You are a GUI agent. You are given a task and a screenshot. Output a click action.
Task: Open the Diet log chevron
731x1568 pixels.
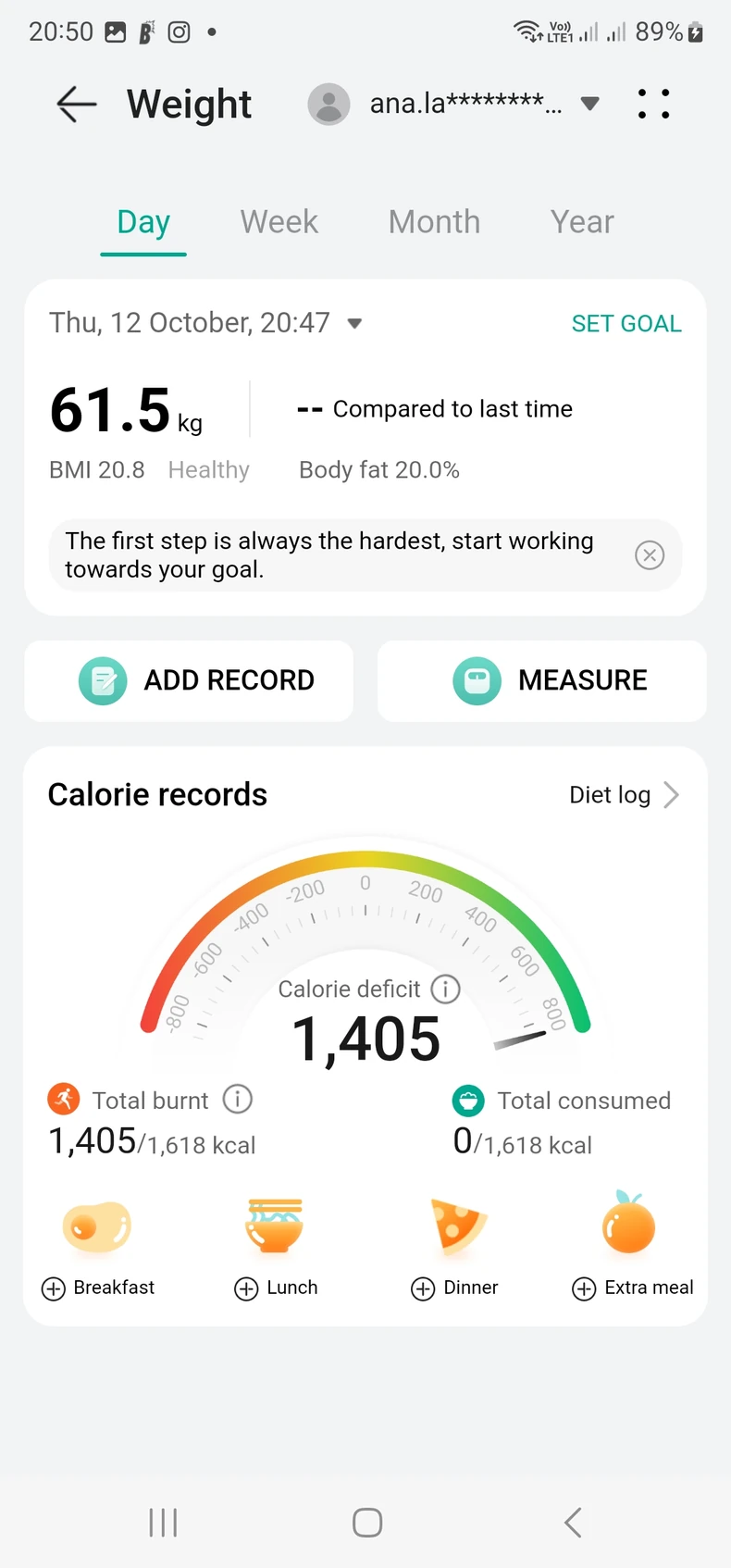click(x=672, y=794)
